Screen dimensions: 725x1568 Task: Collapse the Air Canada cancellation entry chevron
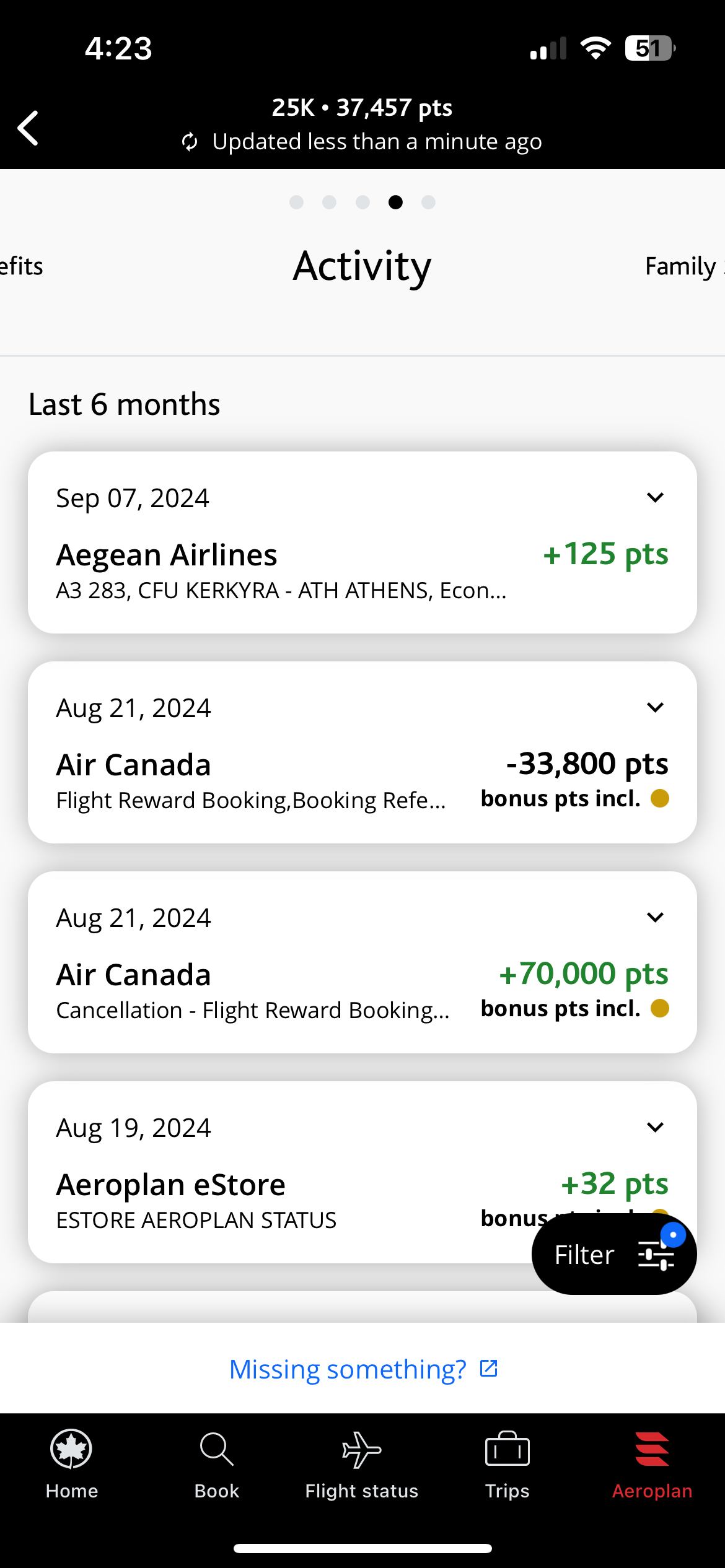(x=655, y=917)
